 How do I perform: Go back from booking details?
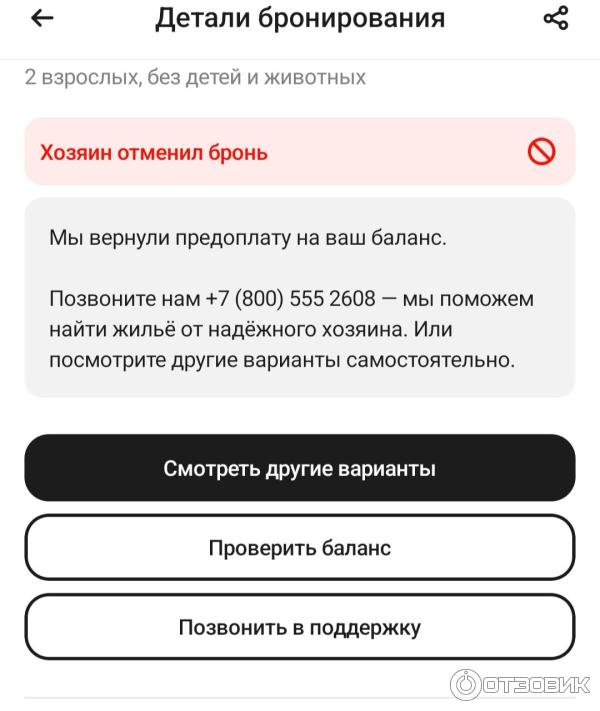tap(42, 19)
